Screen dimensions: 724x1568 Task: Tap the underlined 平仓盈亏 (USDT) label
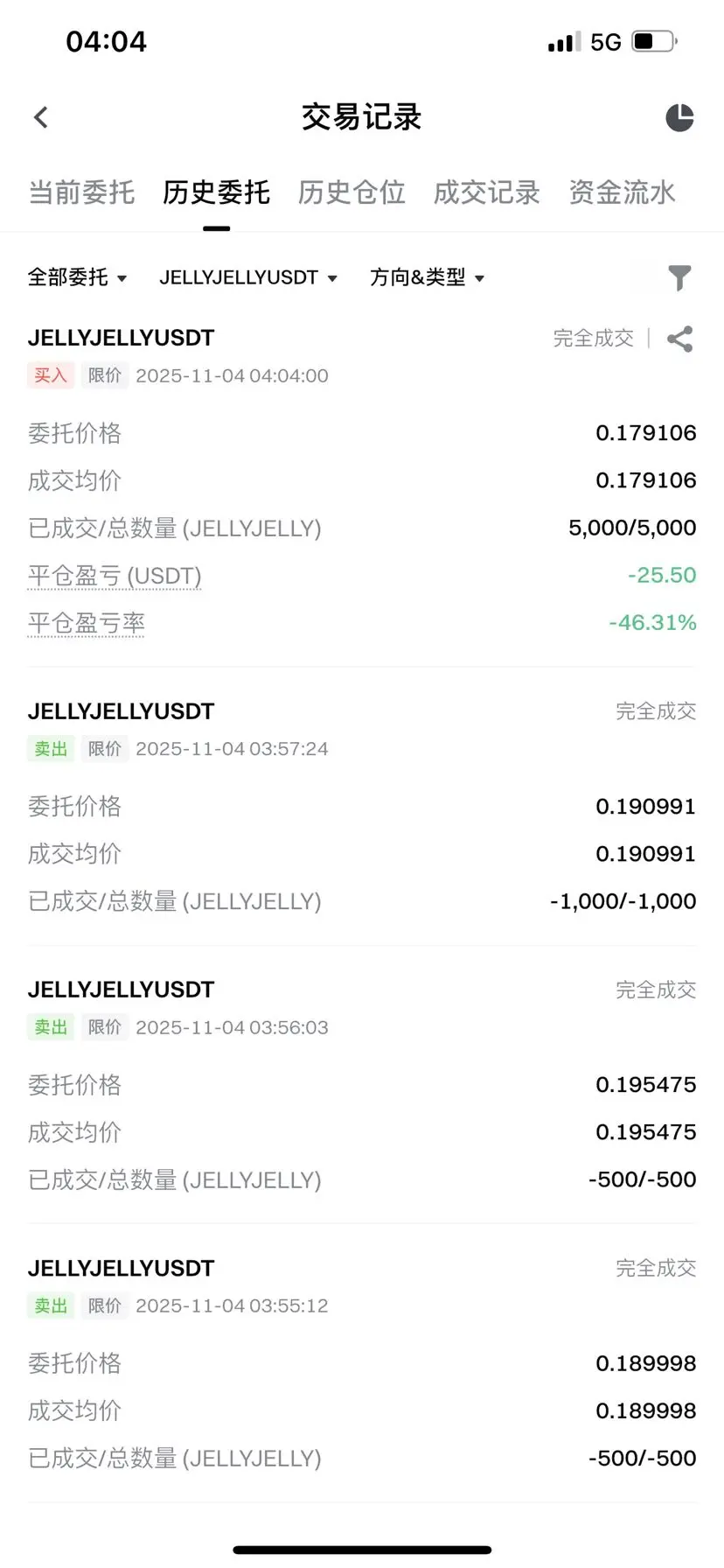pos(115,576)
